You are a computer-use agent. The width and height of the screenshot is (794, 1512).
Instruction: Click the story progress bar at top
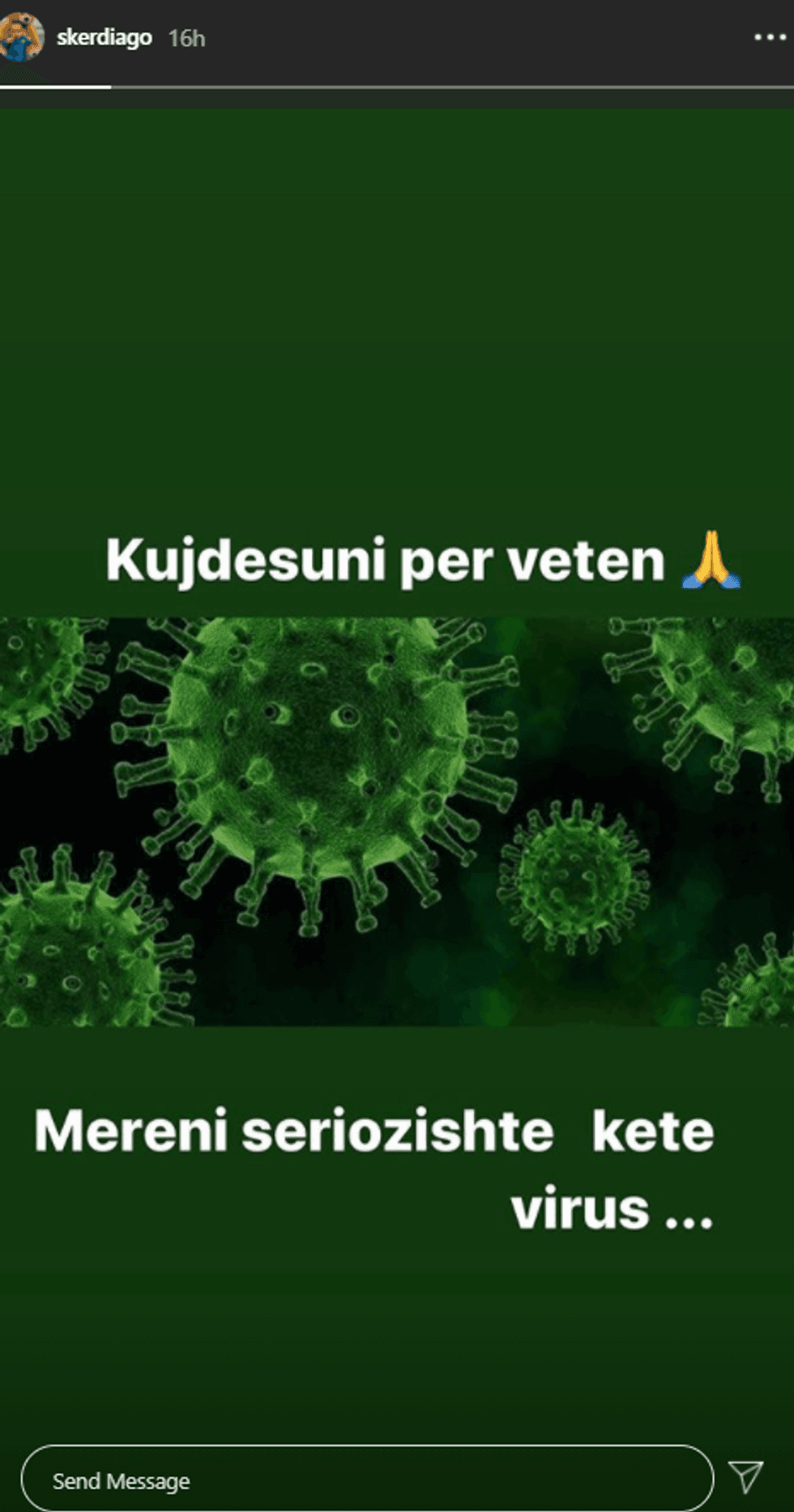397,82
